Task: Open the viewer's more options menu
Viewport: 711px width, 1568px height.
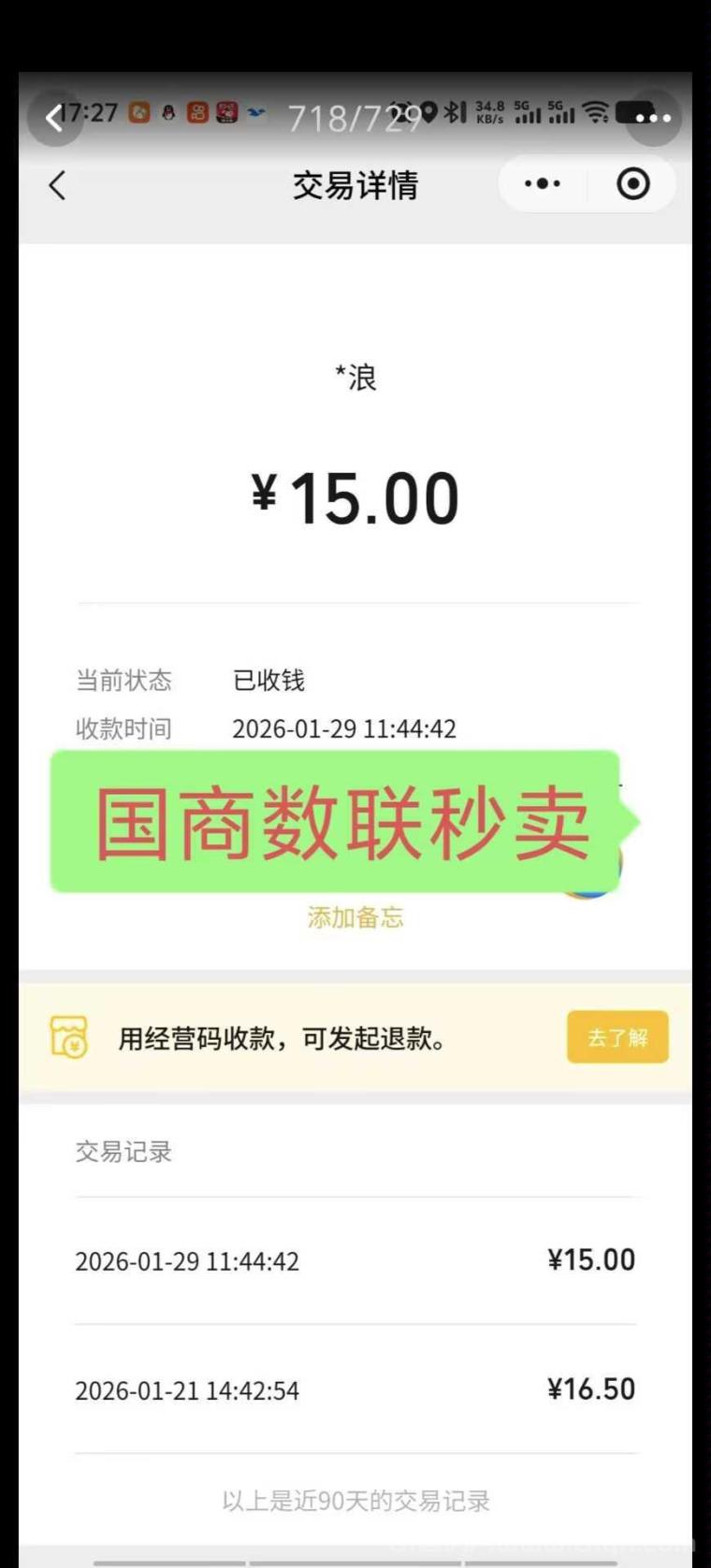Action: point(653,118)
